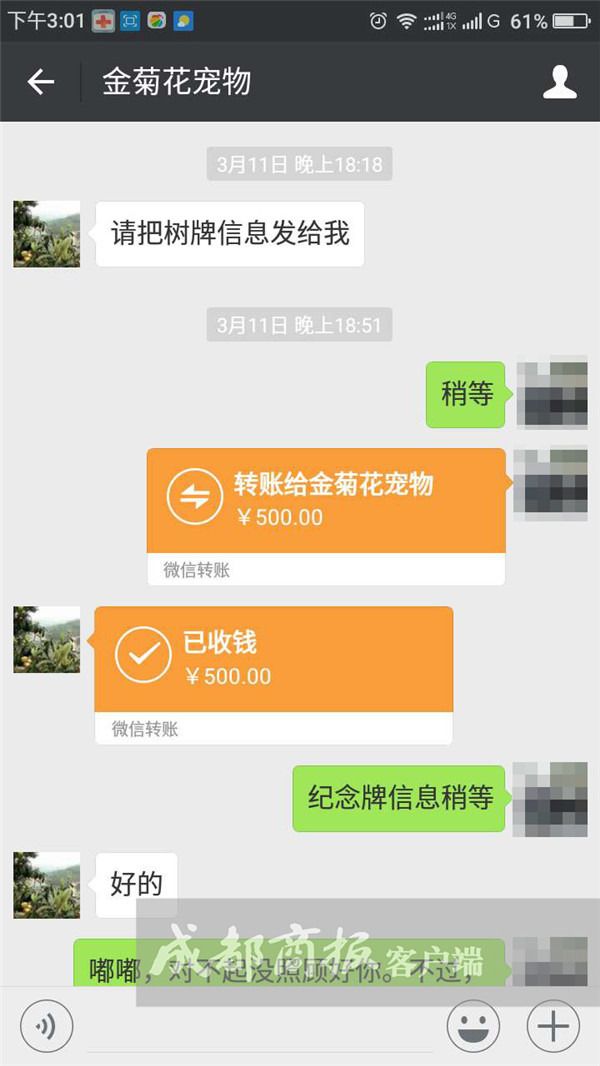The image size is (600, 1066).
Task: Open the 已收钱 ¥500.00 receipt card
Action: click(274, 675)
